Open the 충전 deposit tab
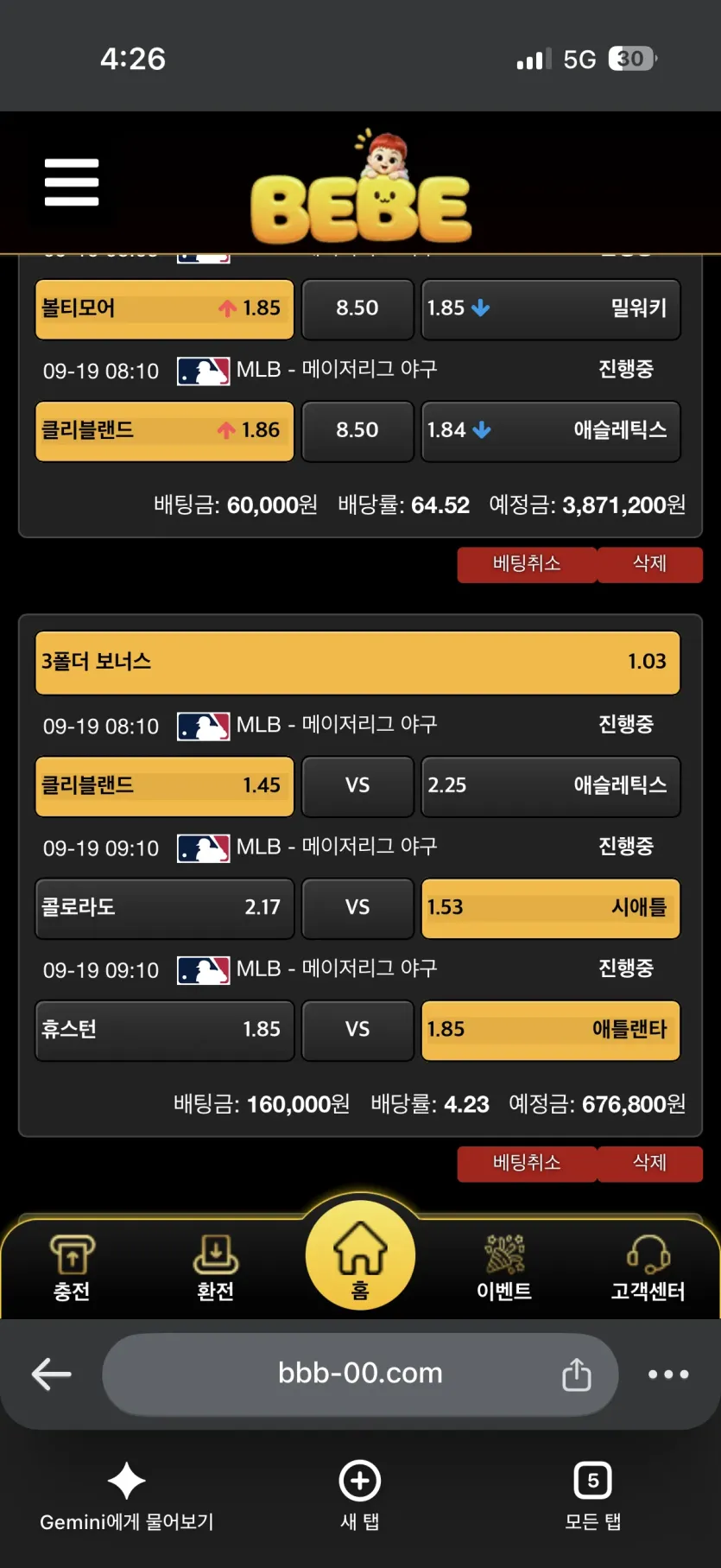Image resolution: width=721 pixels, height=1568 pixels. click(x=72, y=1267)
